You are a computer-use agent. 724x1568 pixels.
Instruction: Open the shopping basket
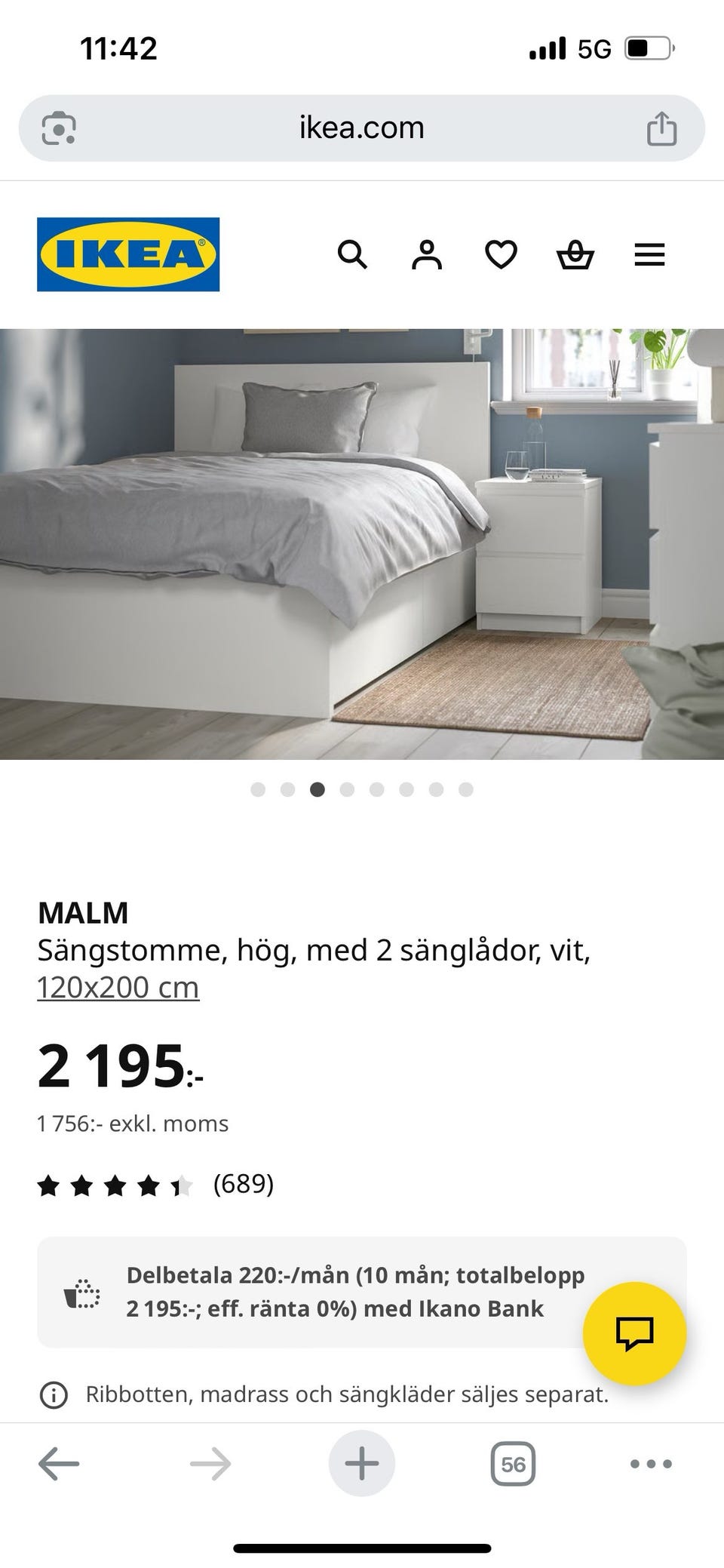(574, 254)
